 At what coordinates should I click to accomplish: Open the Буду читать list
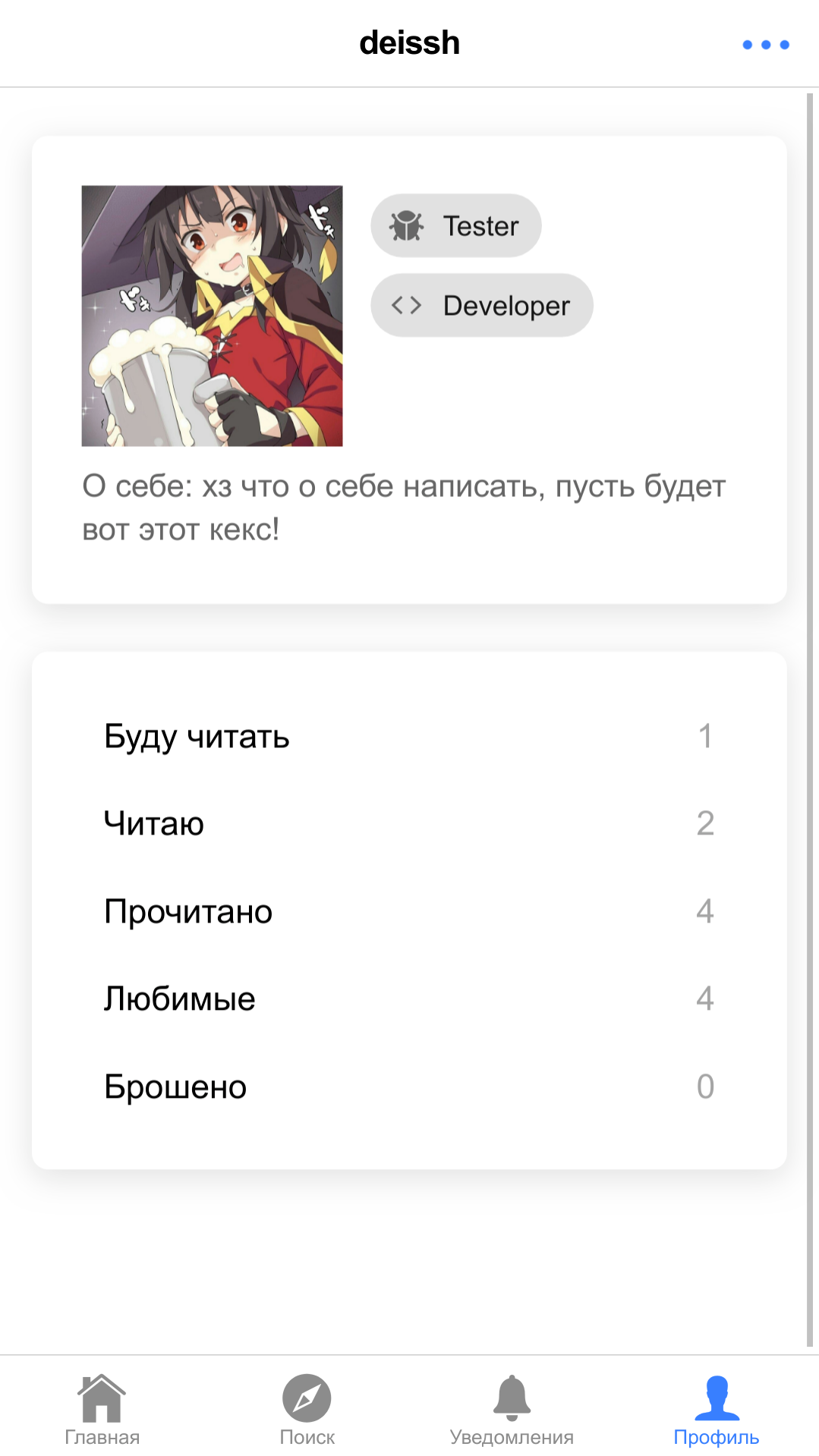tap(409, 736)
